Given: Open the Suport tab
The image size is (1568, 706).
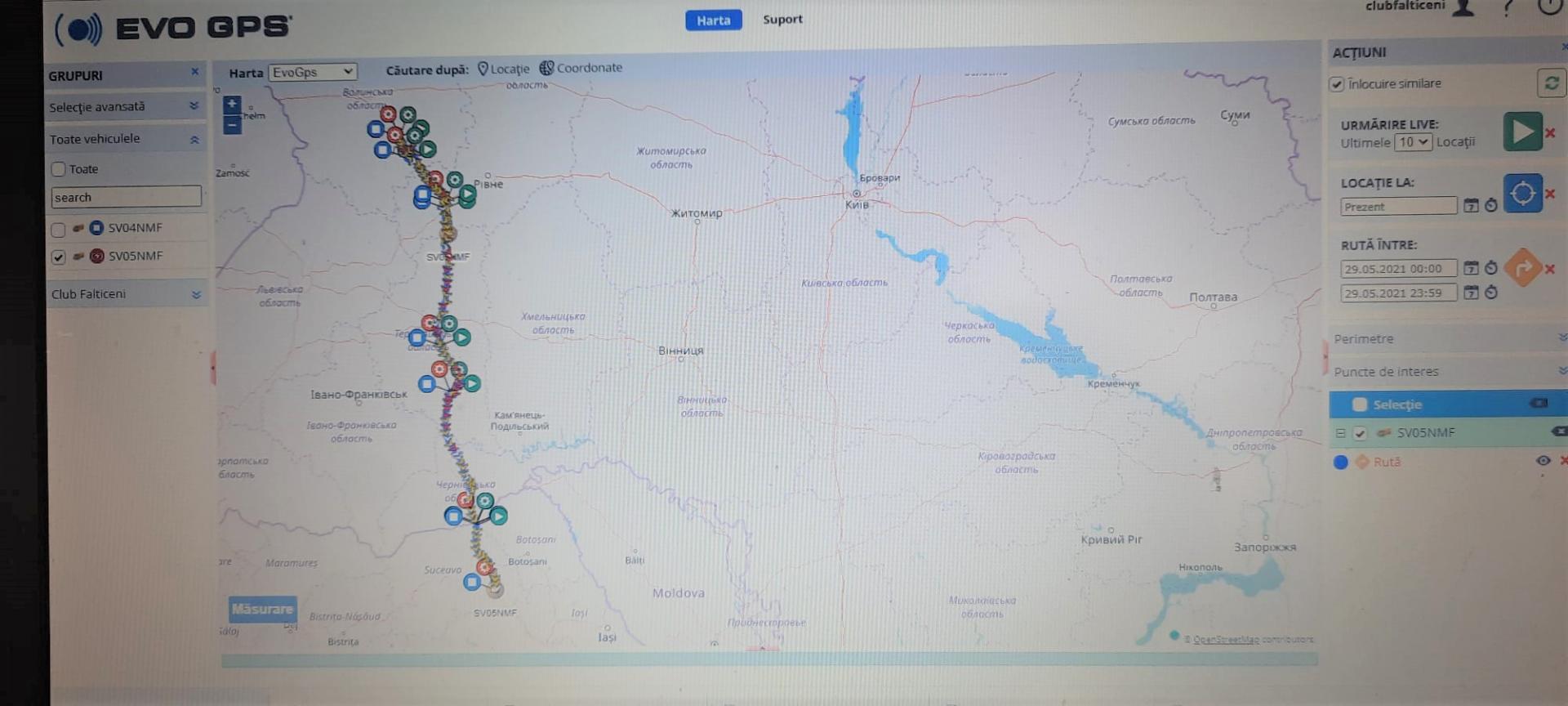Looking at the screenshot, I should pos(782,20).
